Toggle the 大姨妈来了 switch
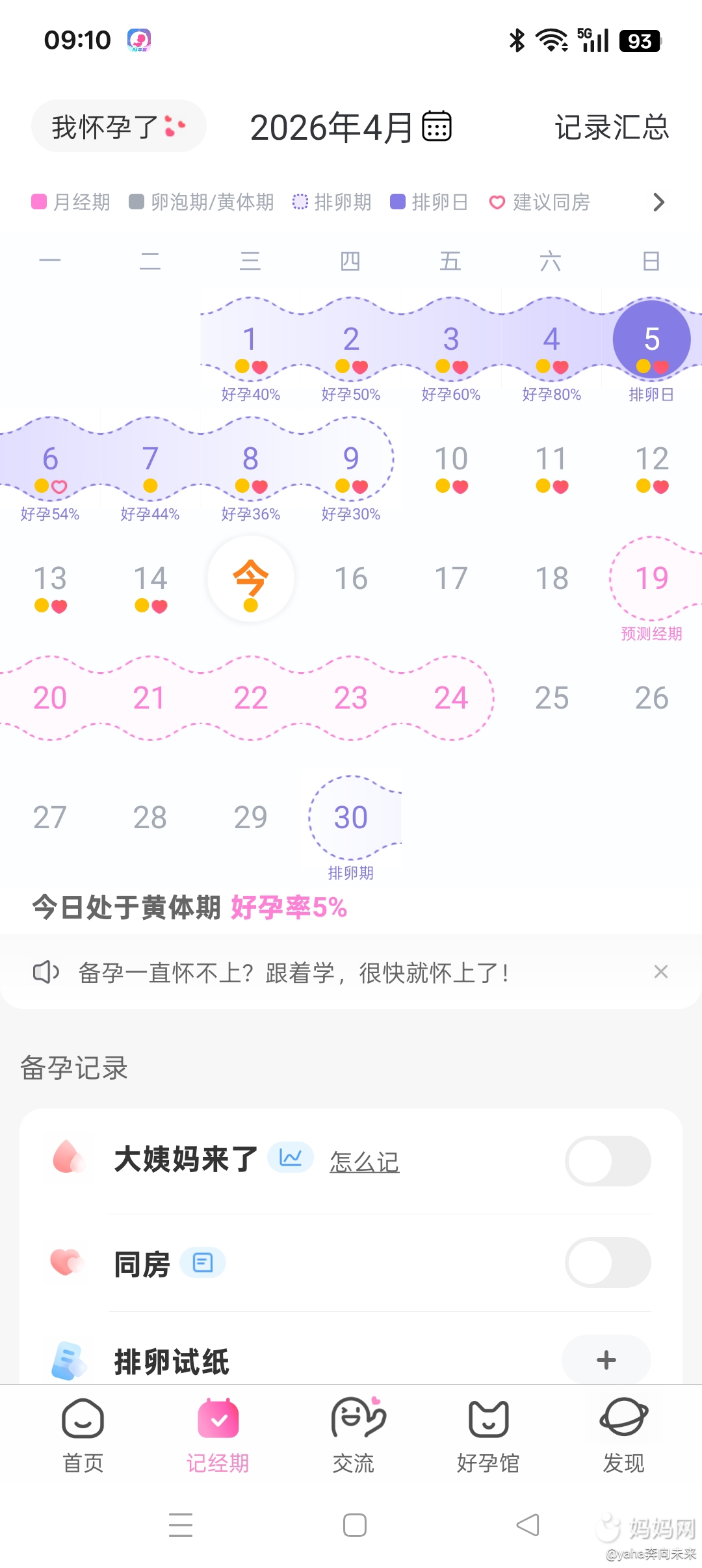This screenshot has height=1568, width=702. [608, 1160]
